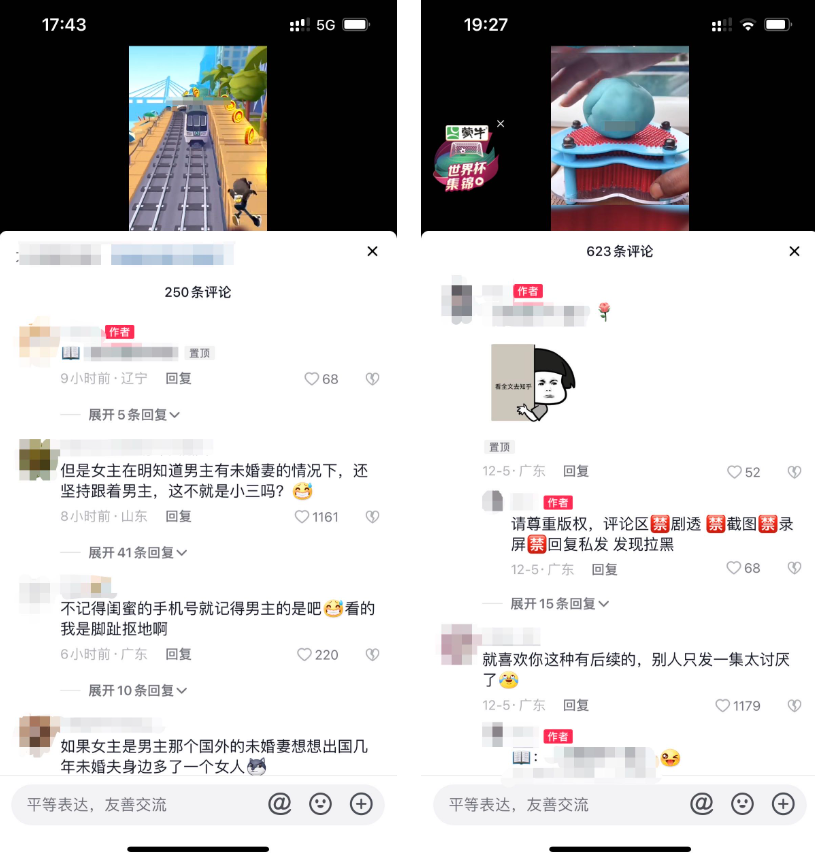Dislike the comment that has 1161 likes

[371, 517]
